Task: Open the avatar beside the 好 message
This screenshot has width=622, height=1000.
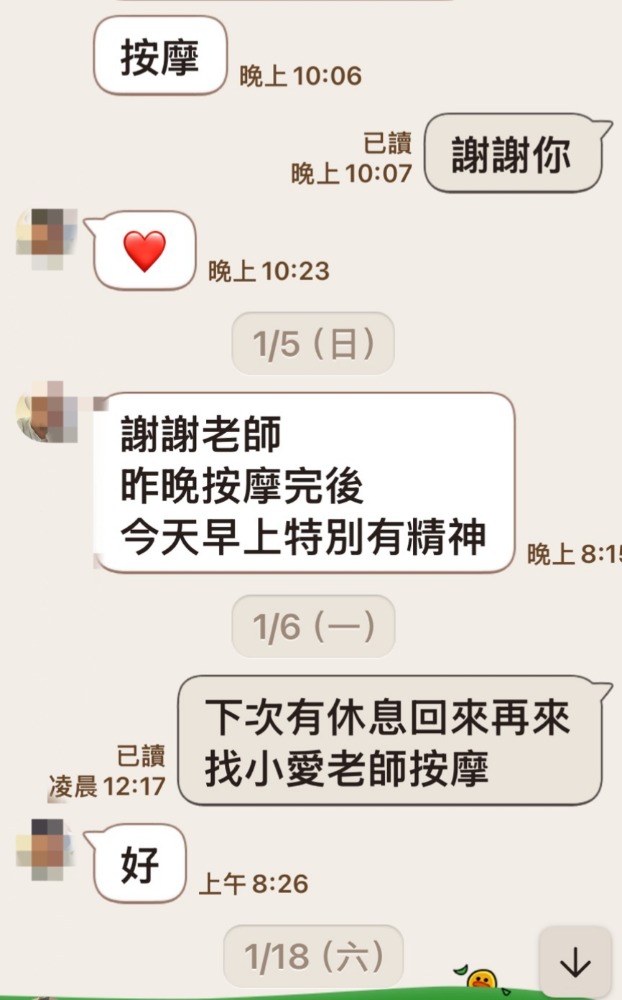Action: pos(47,850)
